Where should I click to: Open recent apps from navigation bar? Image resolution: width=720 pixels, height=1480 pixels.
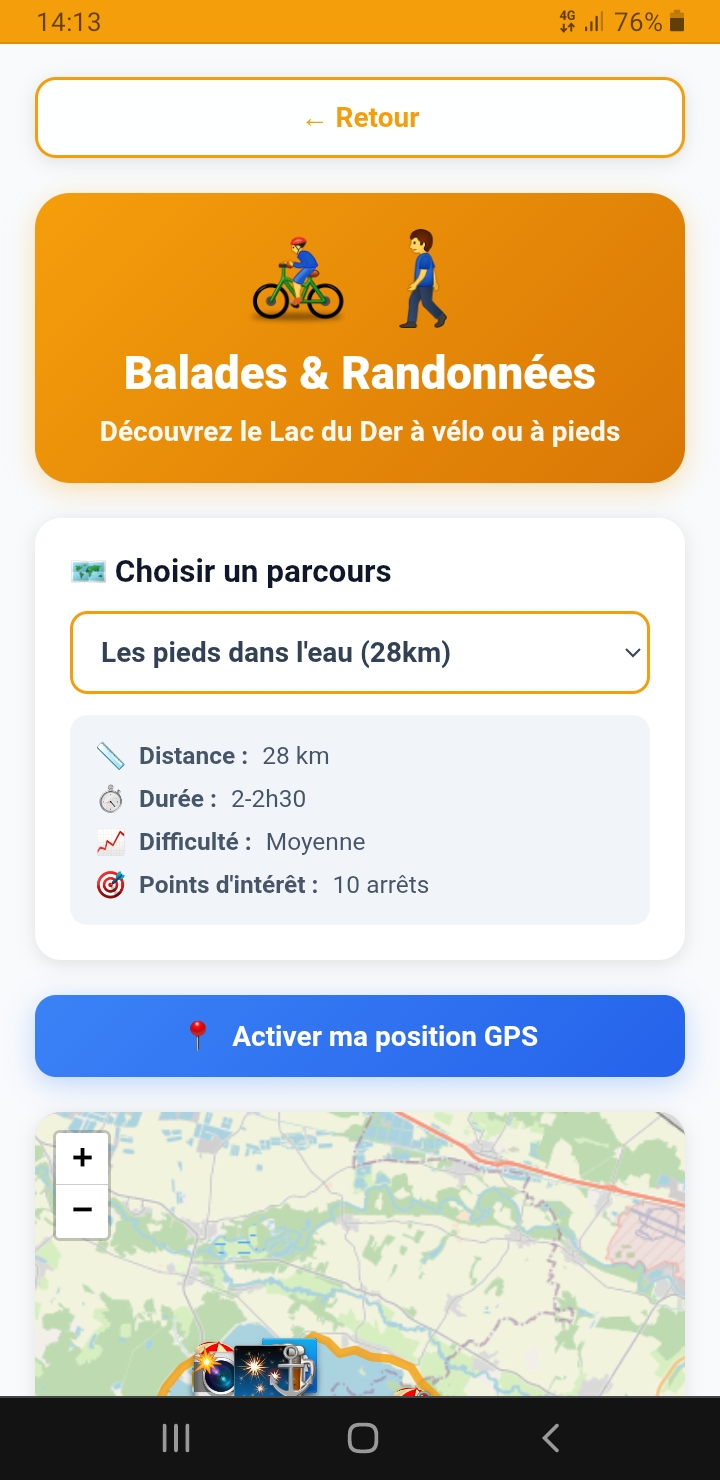176,1438
